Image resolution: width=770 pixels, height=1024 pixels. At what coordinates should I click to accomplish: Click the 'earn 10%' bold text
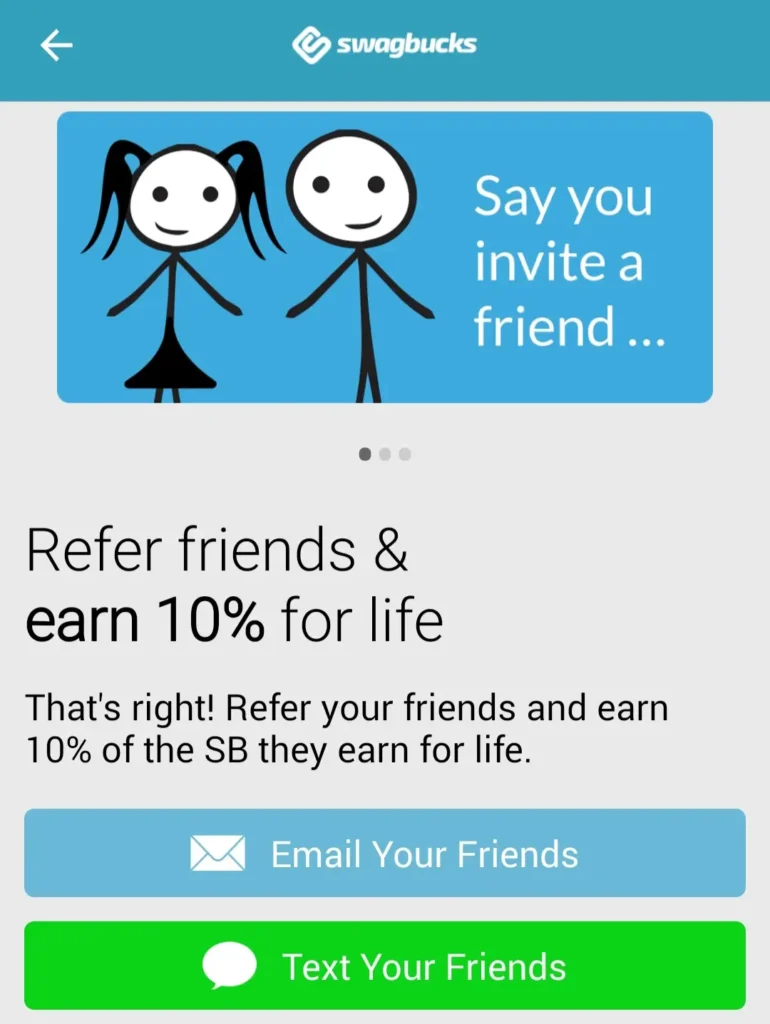point(143,618)
